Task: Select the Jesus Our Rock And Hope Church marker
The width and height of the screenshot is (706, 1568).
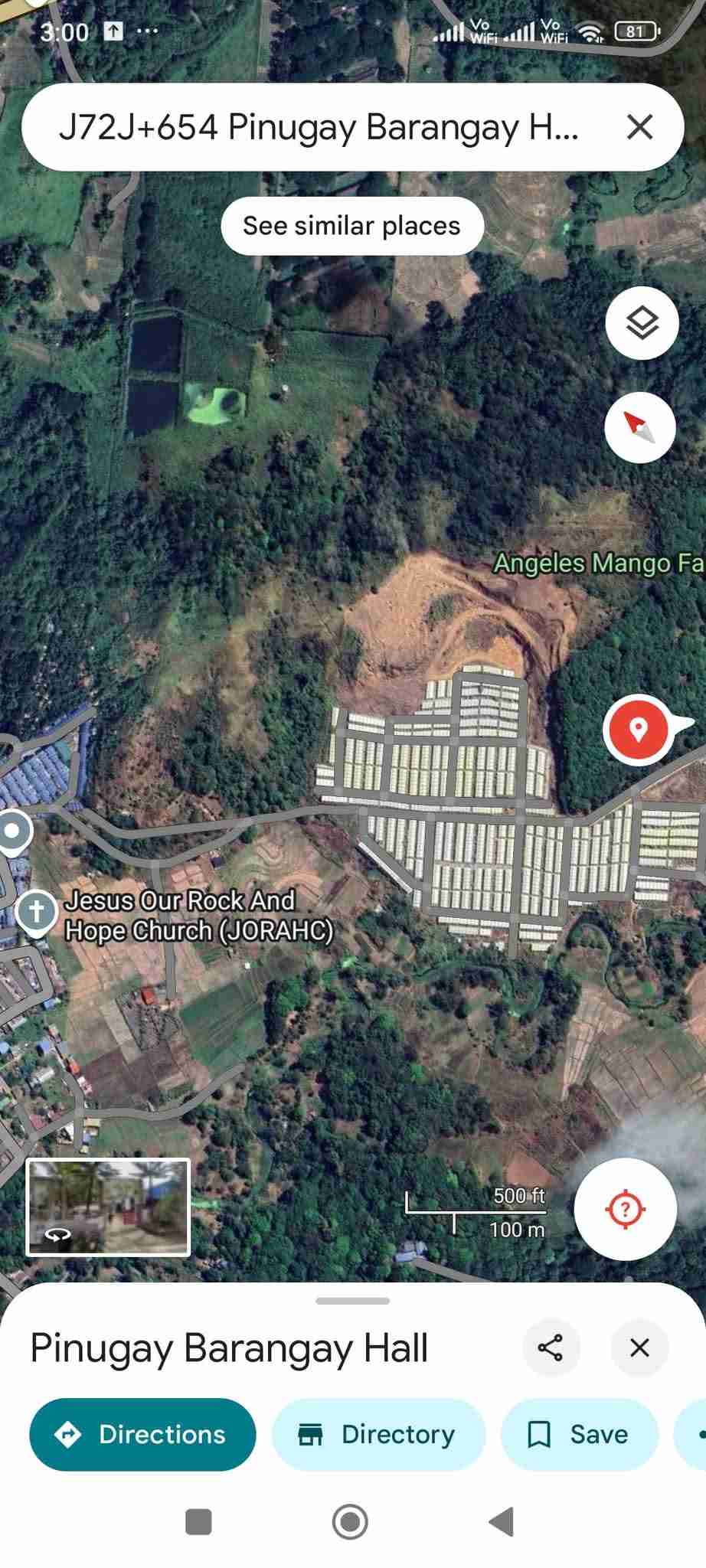Action: click(x=36, y=911)
